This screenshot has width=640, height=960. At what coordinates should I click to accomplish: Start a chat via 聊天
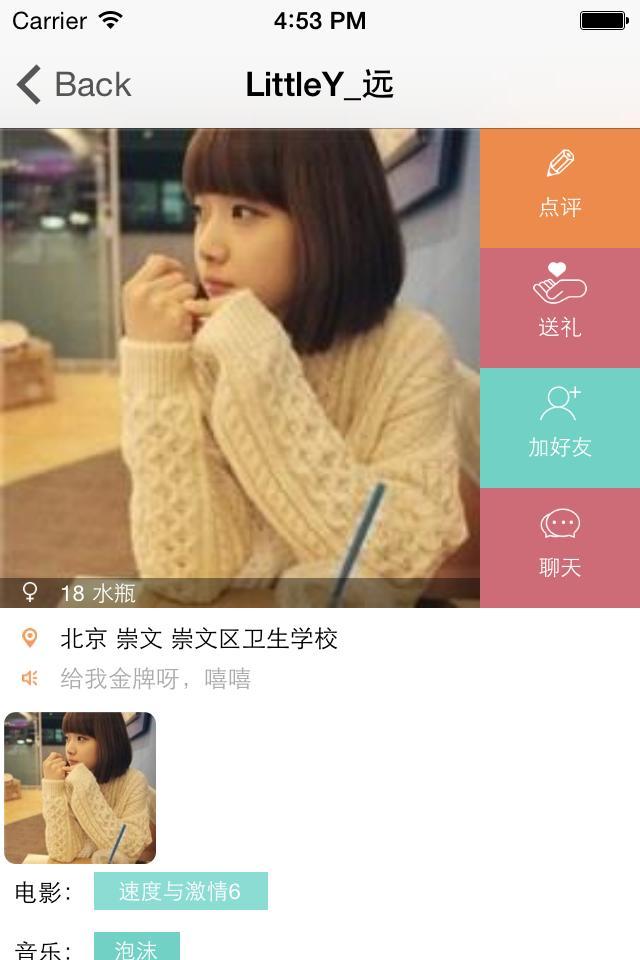click(x=560, y=548)
